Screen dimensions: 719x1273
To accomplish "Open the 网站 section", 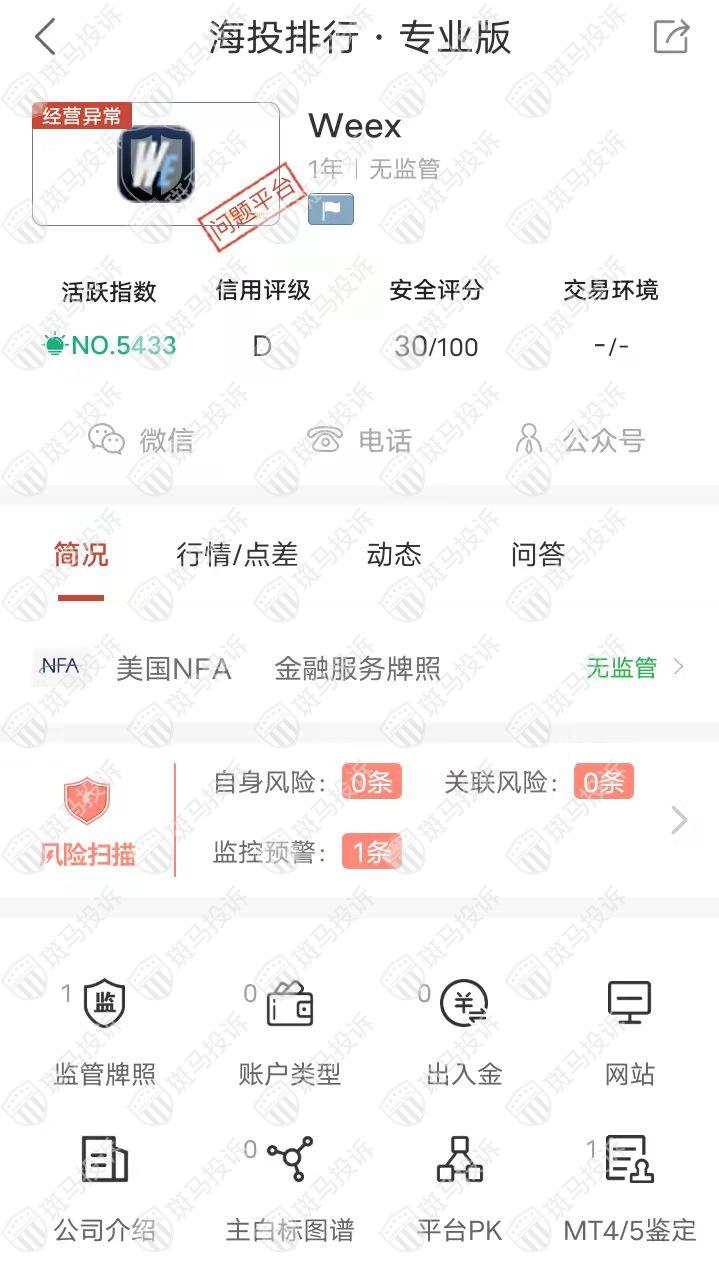I will [x=630, y=1030].
